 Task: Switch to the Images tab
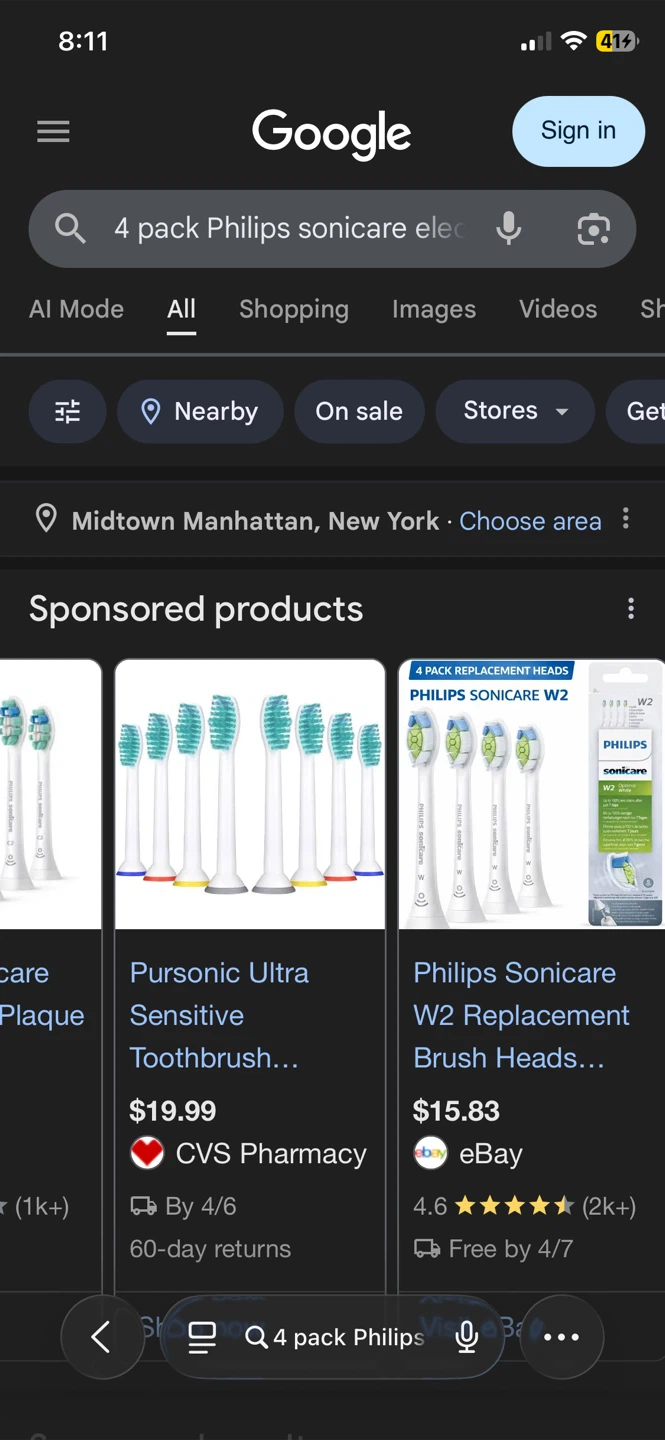pos(434,309)
